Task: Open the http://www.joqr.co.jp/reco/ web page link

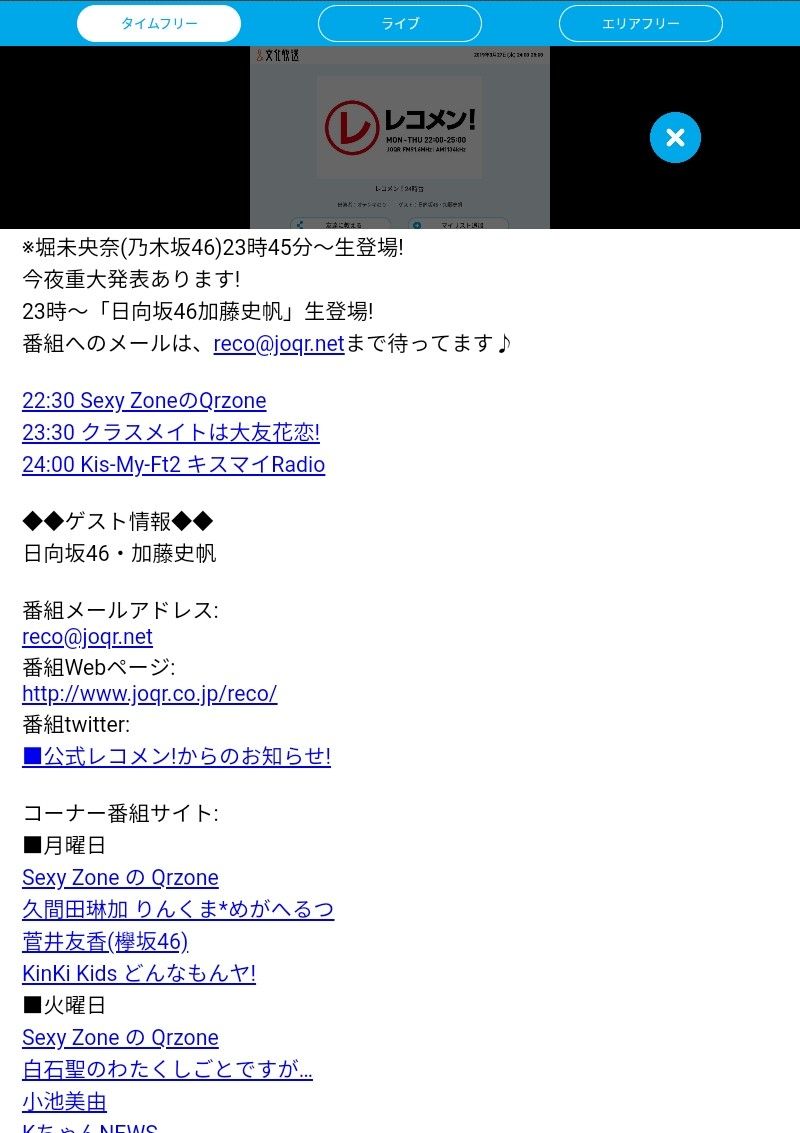Action: click(x=150, y=694)
